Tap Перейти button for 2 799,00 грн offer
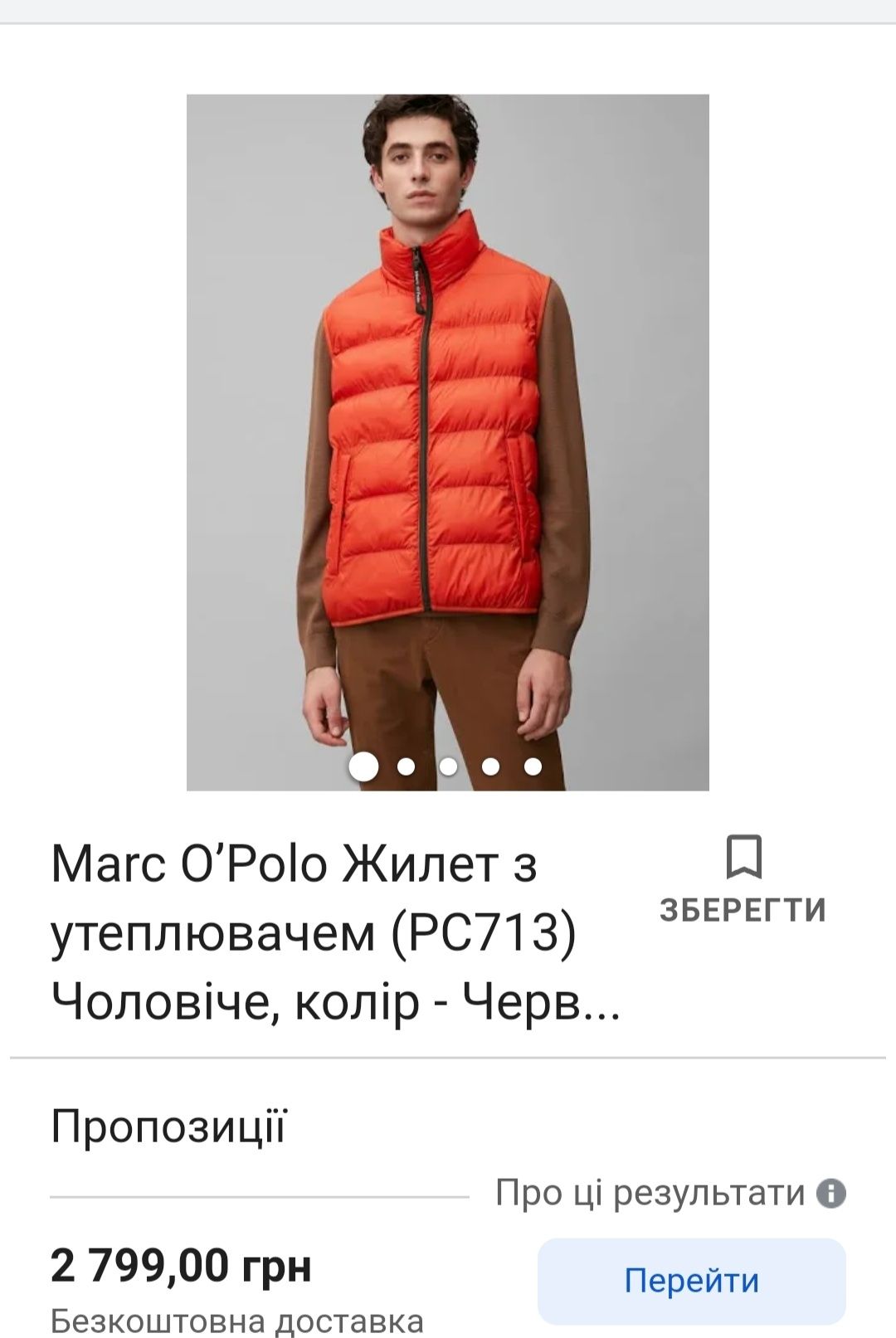 click(691, 1280)
